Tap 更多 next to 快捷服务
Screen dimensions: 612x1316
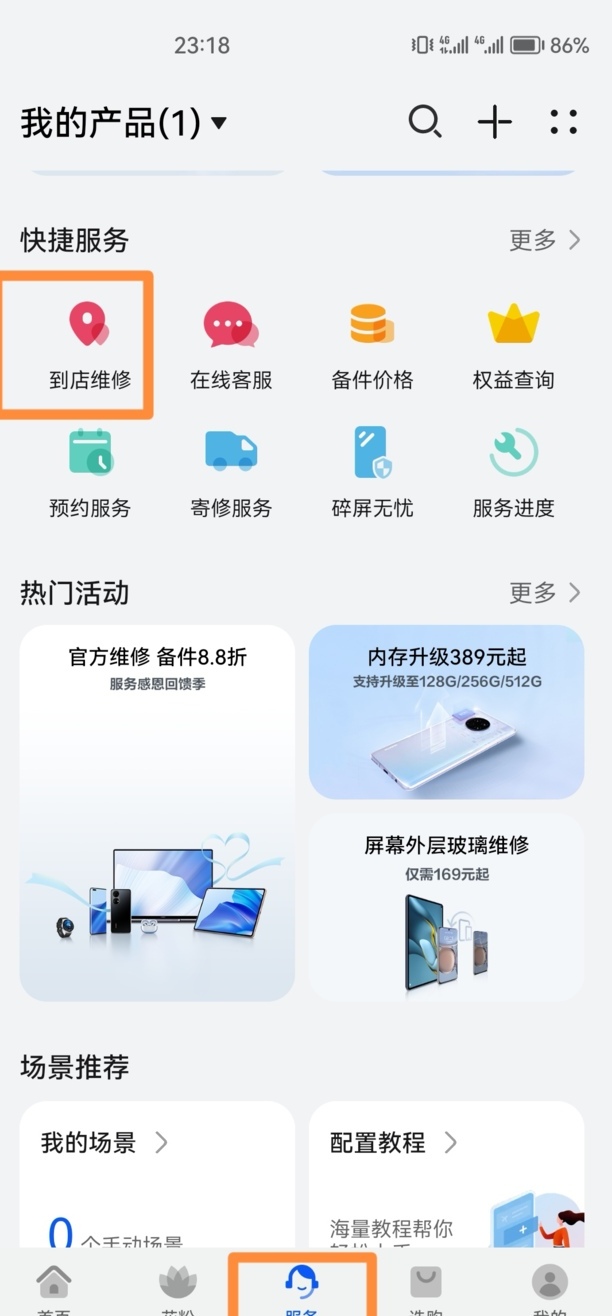tap(544, 240)
